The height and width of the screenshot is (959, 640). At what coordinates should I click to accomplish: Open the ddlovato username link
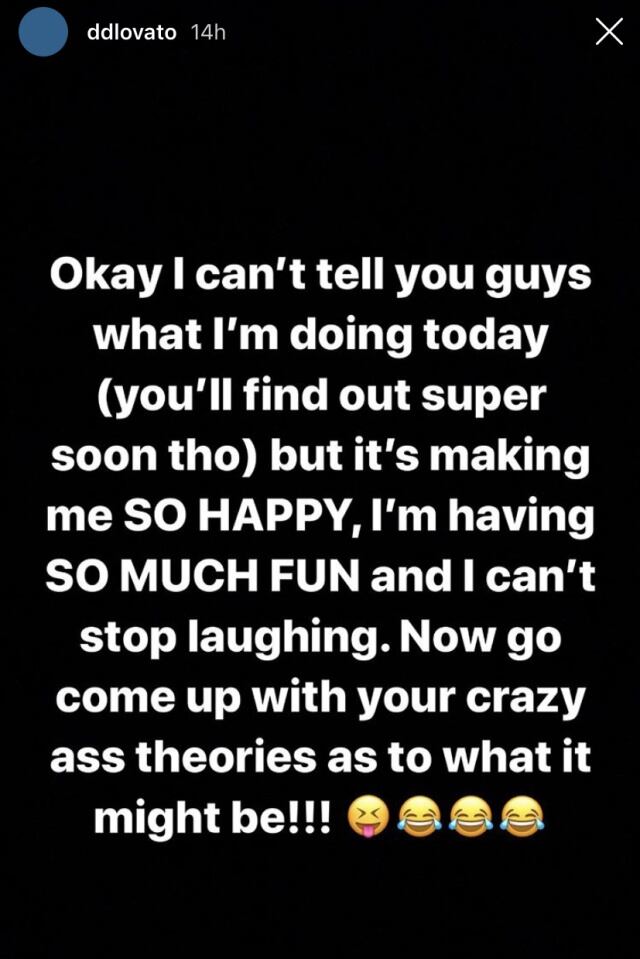pyautogui.click(x=131, y=33)
